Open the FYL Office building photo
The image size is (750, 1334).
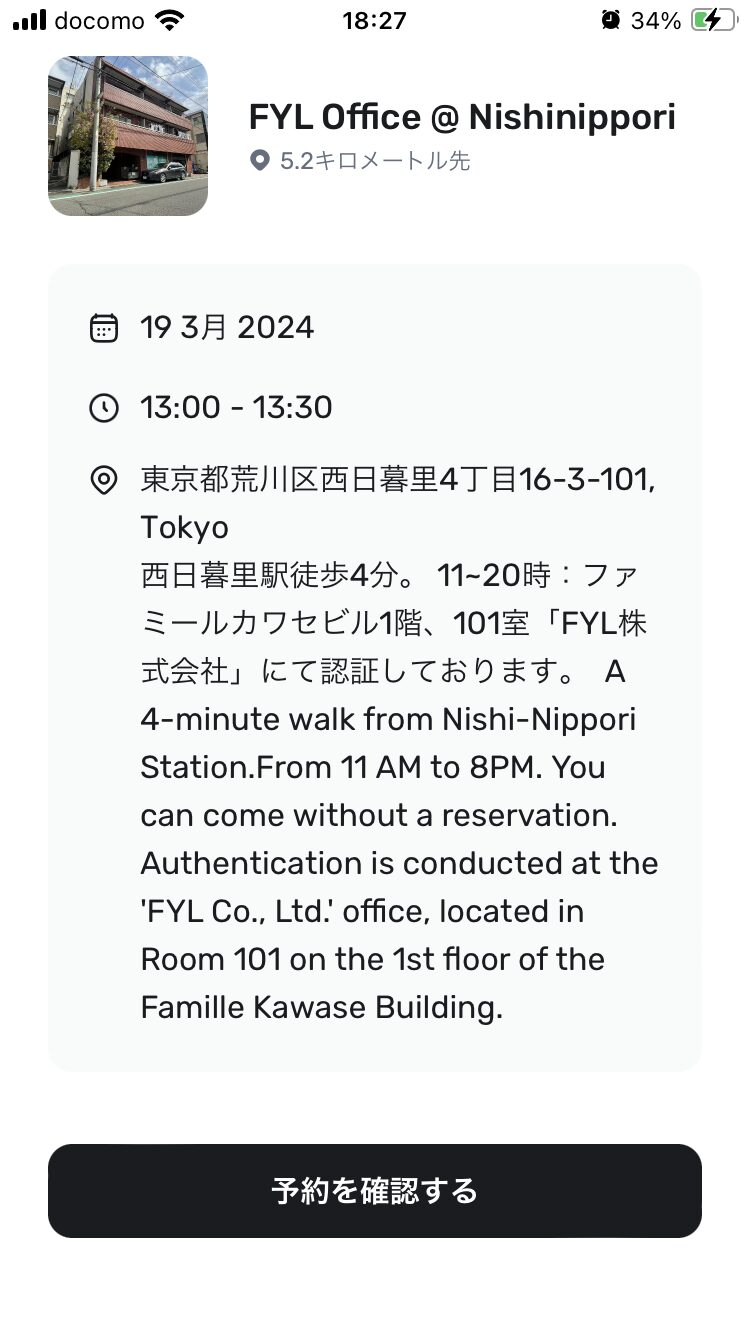[128, 136]
